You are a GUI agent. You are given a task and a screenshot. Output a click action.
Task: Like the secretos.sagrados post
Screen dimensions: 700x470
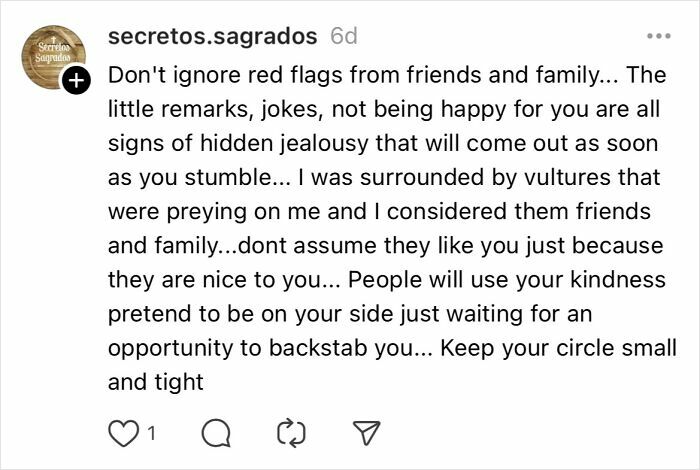123,433
